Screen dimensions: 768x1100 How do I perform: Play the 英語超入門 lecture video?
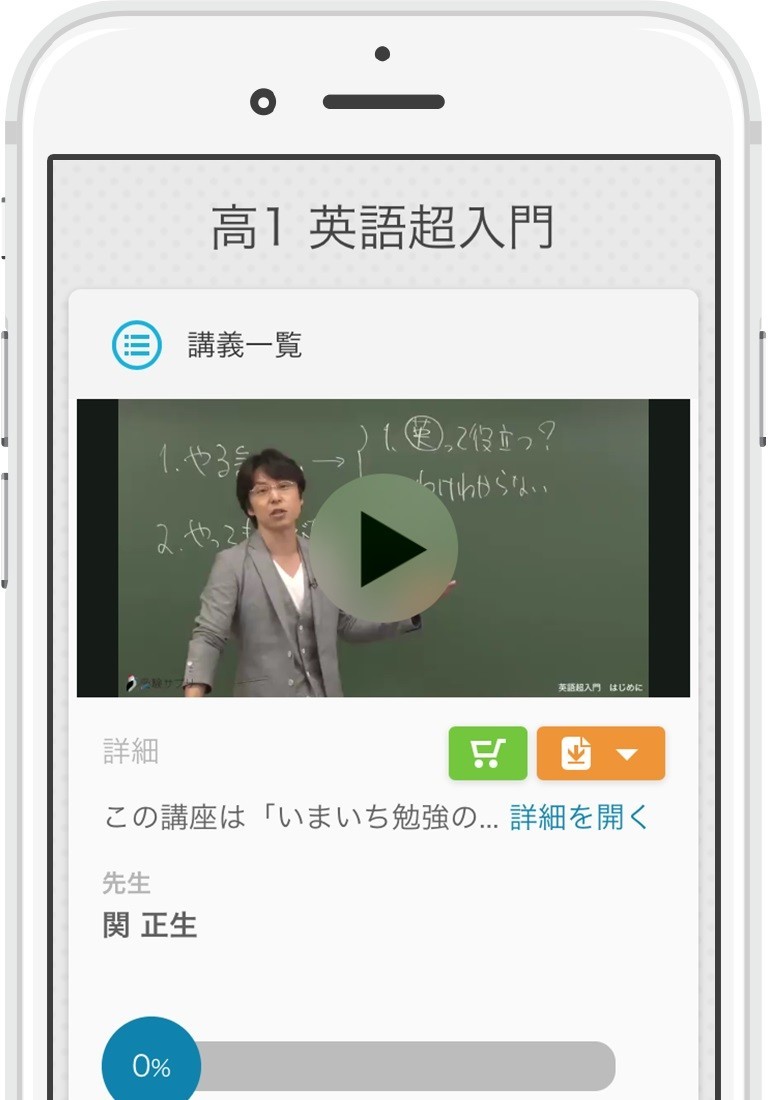tap(384, 548)
